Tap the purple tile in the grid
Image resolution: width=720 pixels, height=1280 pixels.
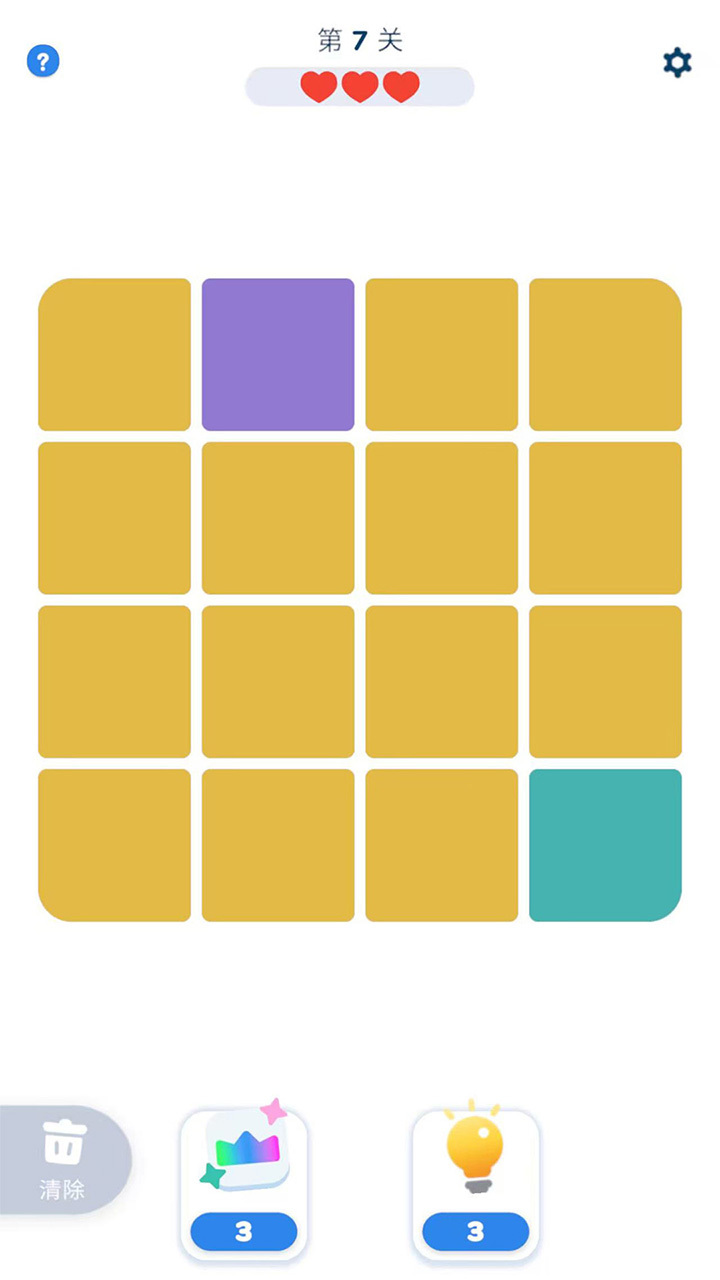(278, 354)
